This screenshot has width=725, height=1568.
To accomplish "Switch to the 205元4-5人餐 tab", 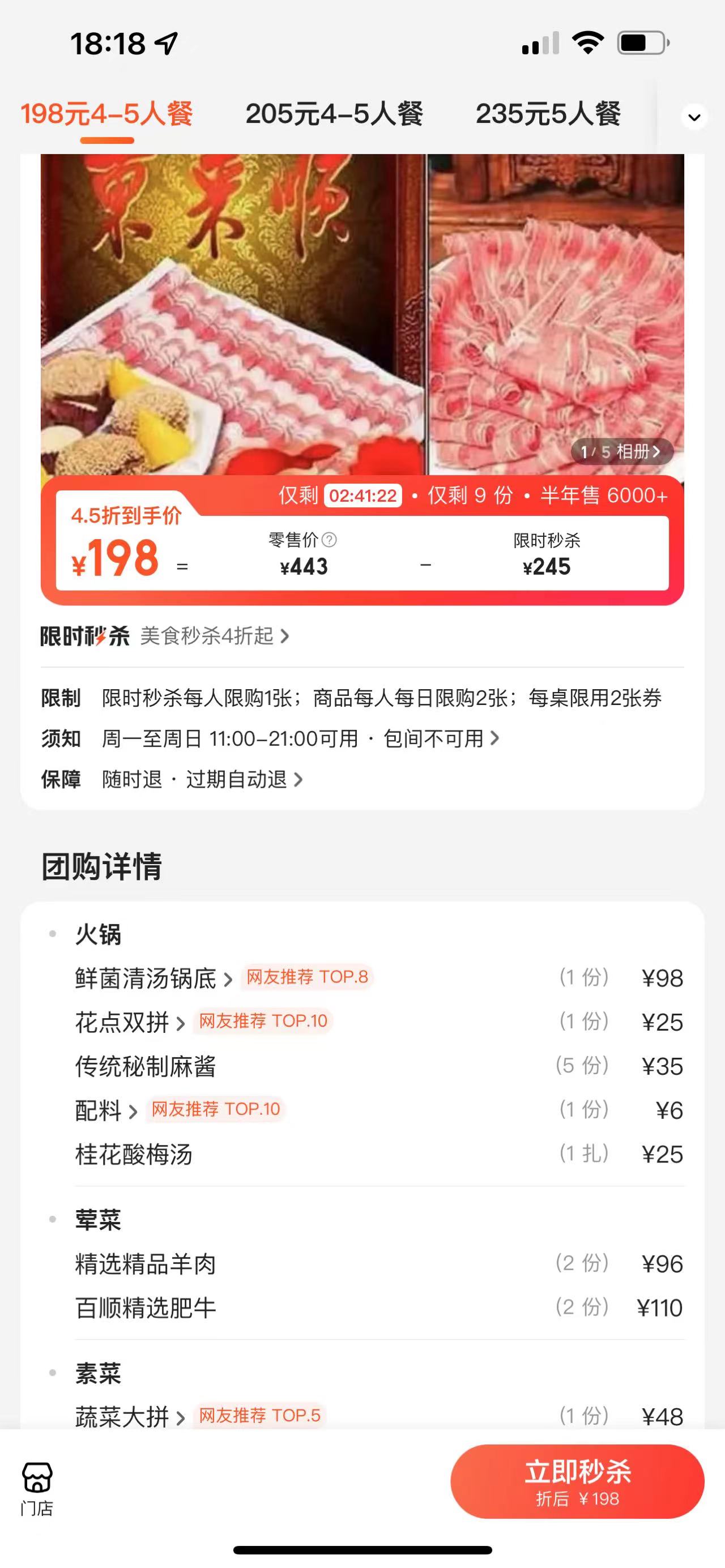I will point(334,114).
